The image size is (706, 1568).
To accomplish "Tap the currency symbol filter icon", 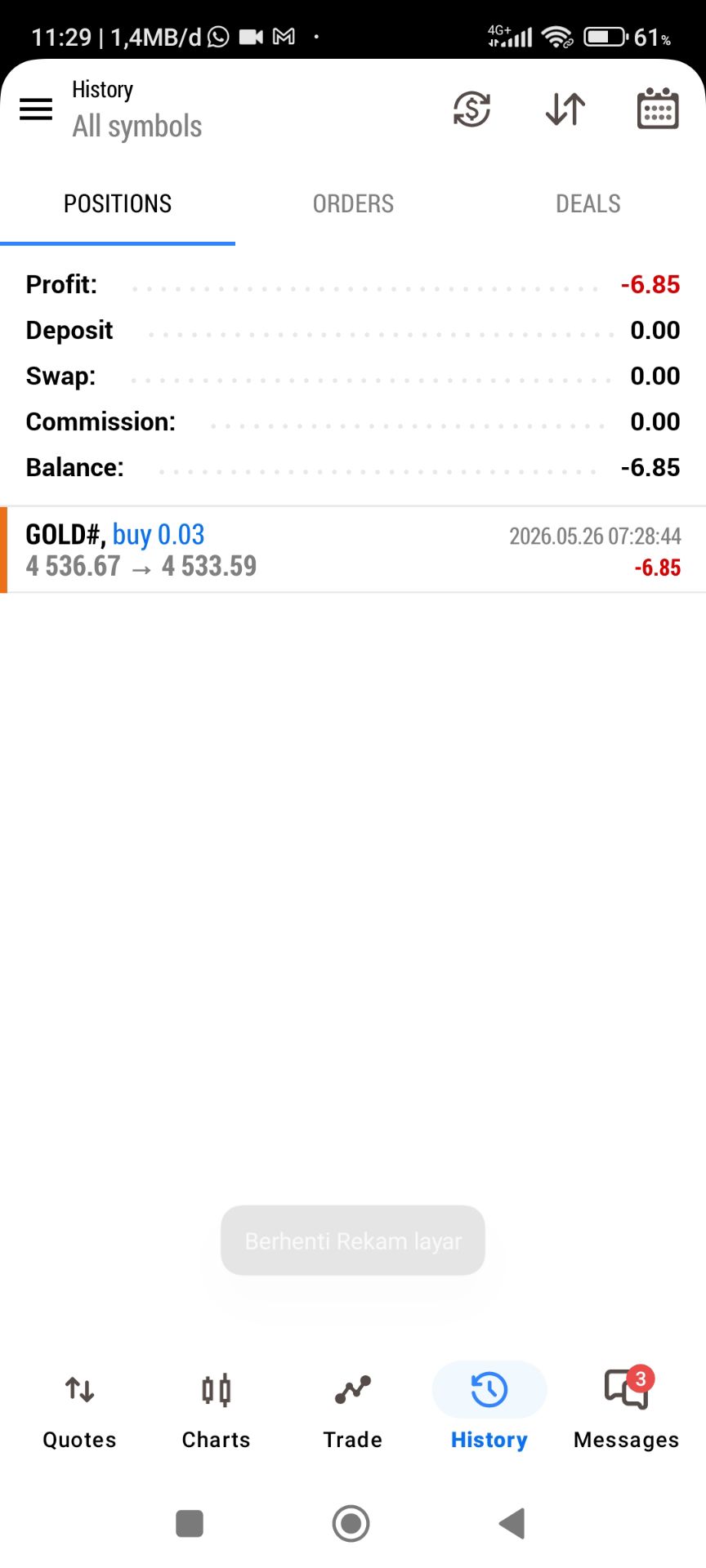I will coord(471,109).
